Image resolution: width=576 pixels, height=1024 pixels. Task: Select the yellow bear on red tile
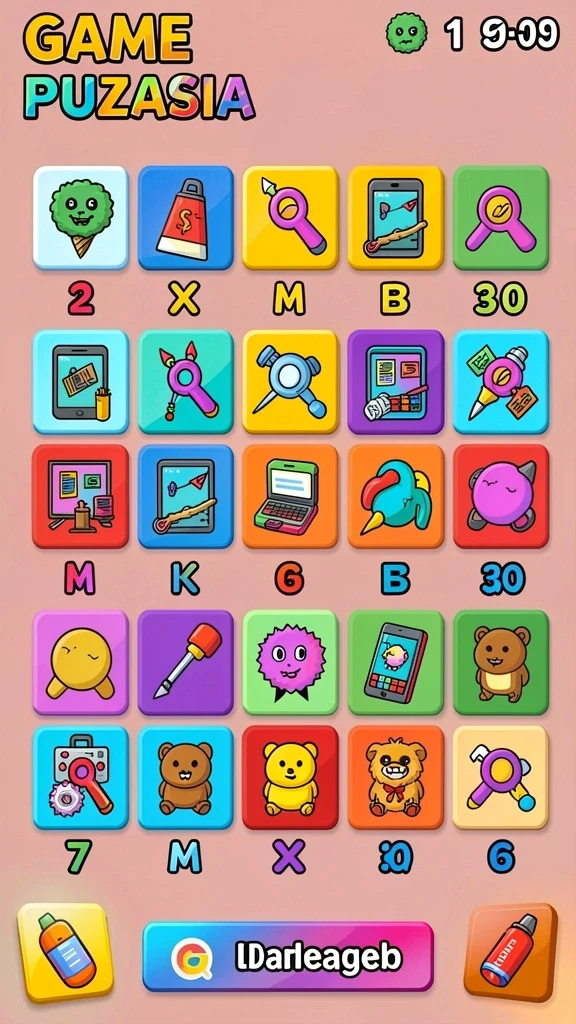coord(291,777)
